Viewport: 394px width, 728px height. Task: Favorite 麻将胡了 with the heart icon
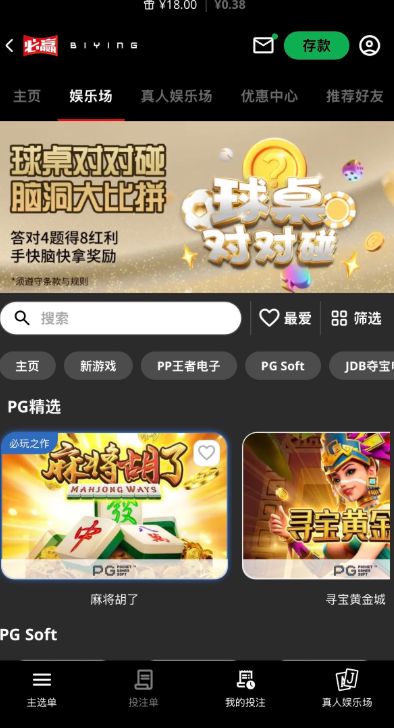pyautogui.click(x=207, y=453)
